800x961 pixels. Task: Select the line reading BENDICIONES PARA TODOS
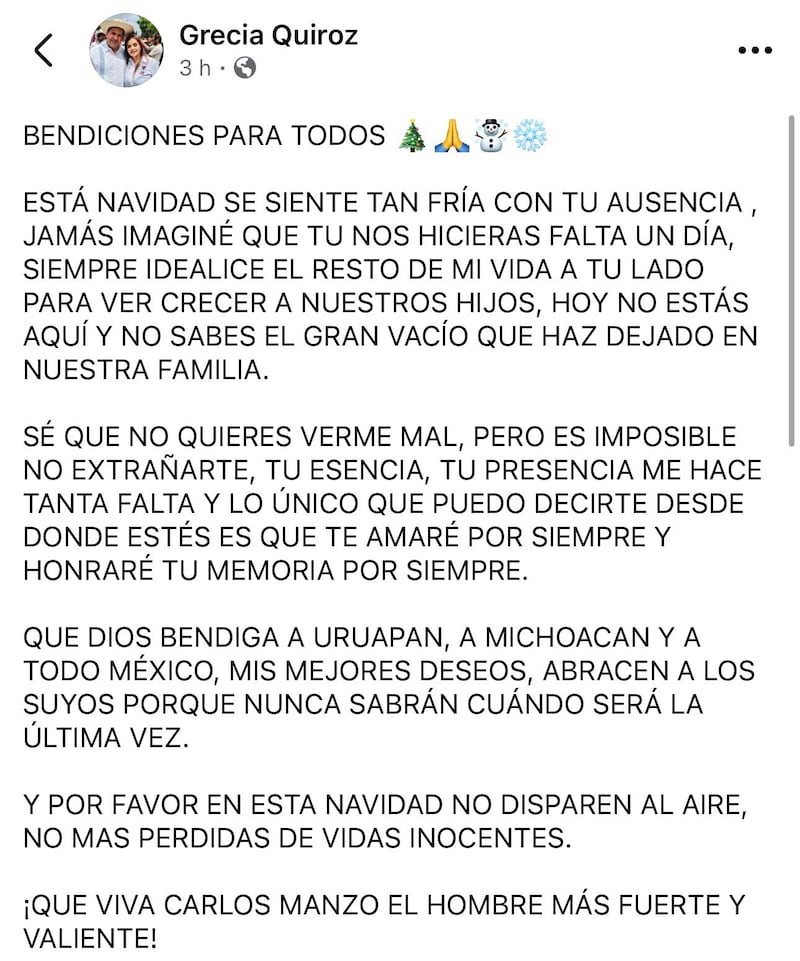(x=200, y=133)
